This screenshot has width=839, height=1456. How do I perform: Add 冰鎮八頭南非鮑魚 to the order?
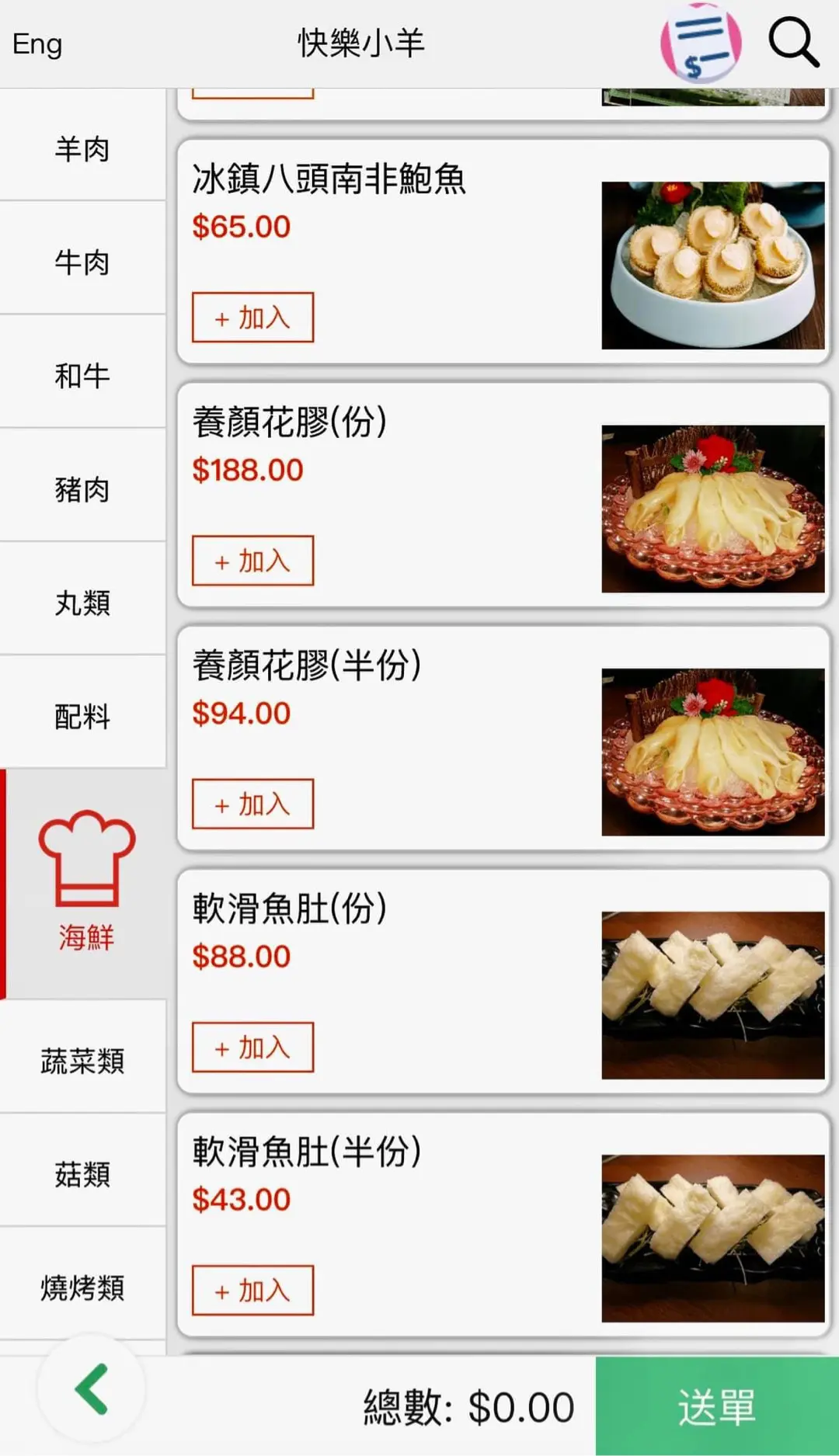tap(252, 318)
